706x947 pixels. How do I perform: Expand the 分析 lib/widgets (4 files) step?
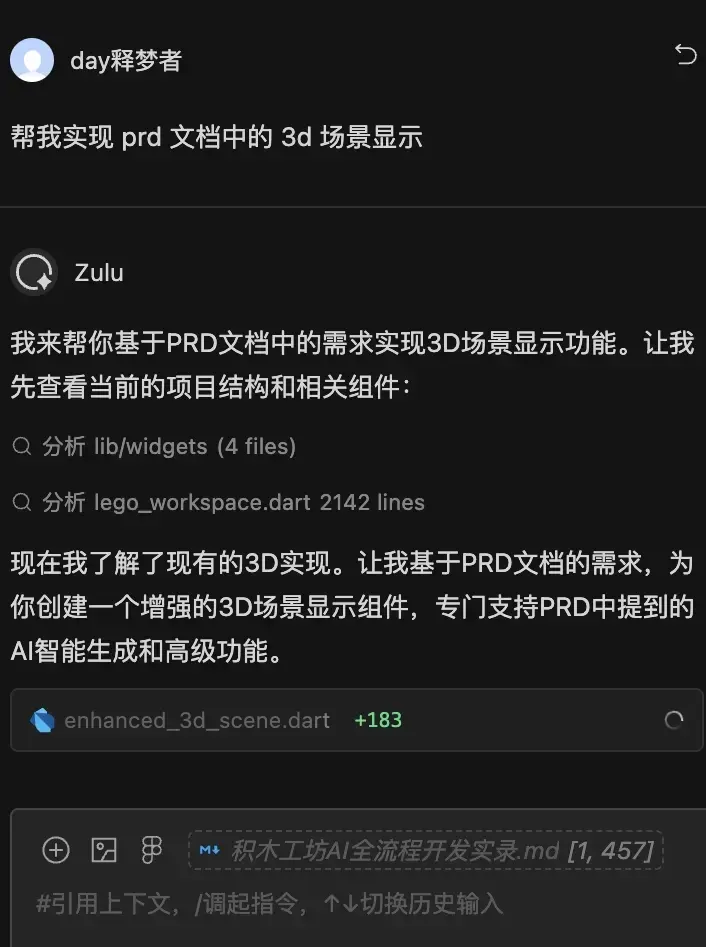[x=168, y=446]
